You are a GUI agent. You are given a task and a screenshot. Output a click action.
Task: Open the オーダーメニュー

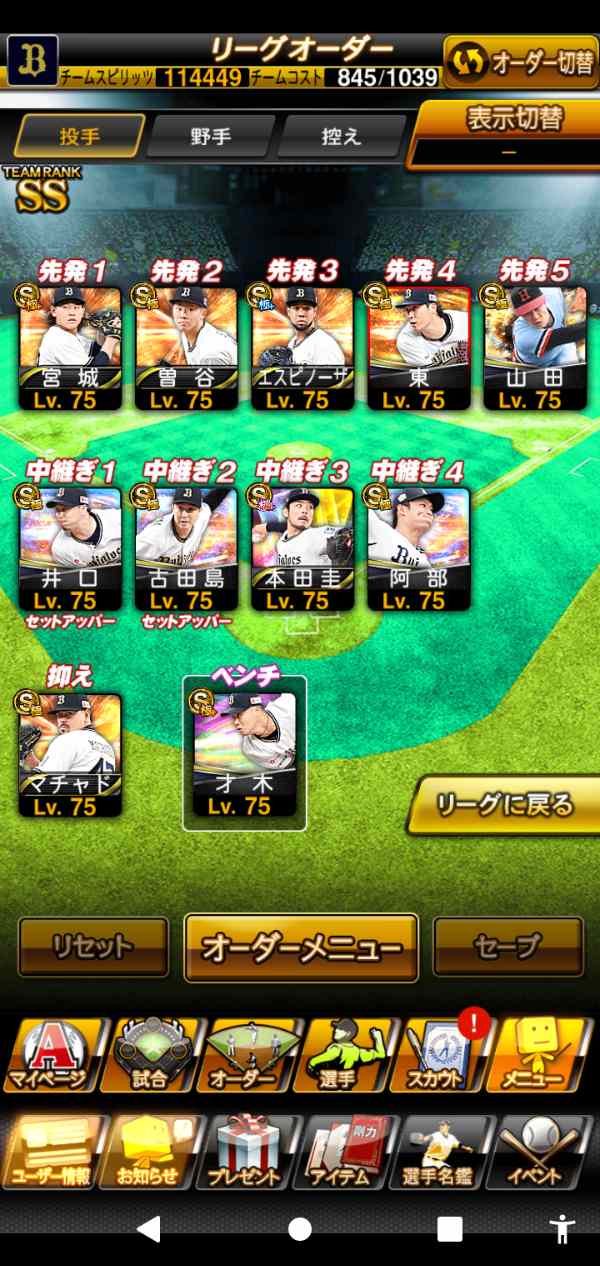[301, 947]
